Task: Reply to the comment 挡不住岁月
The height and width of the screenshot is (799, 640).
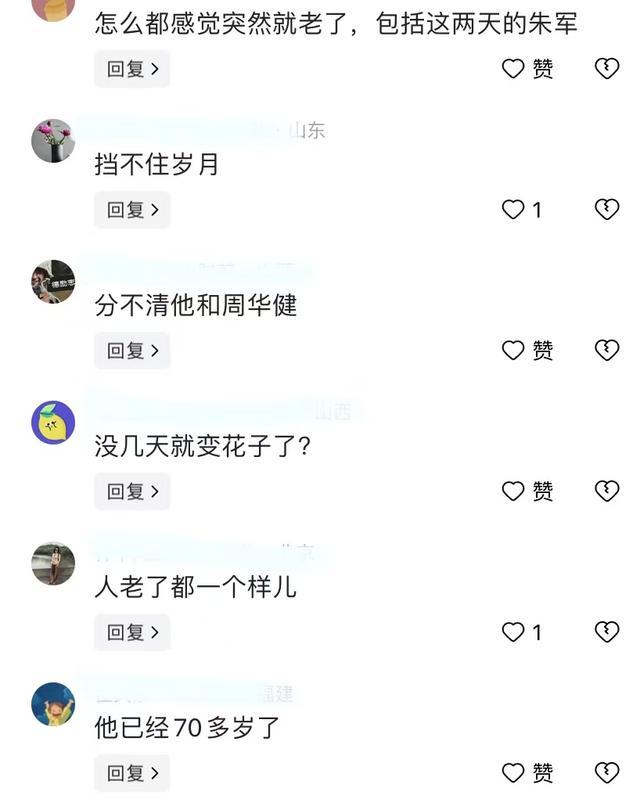Action: [x=132, y=210]
